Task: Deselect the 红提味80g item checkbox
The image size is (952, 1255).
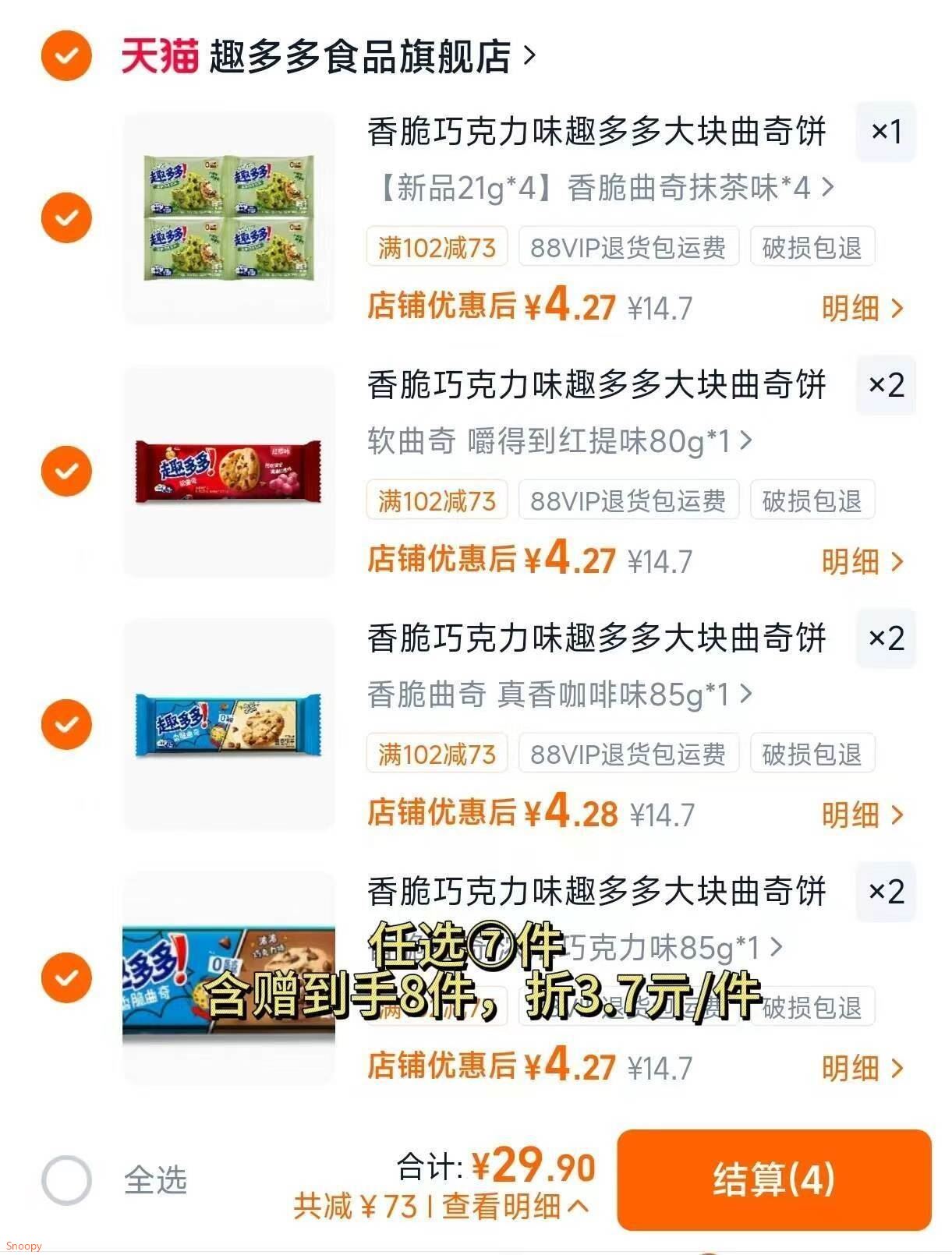Action: [66, 471]
